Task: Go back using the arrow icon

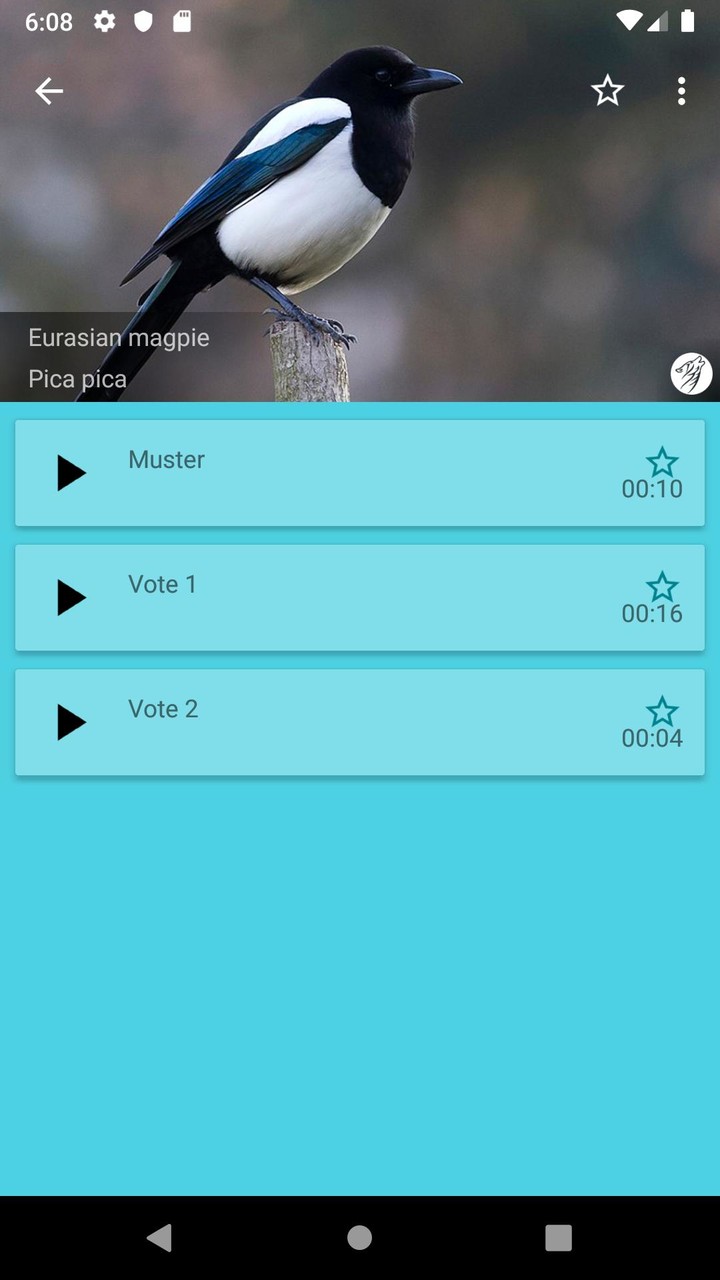Action: pyautogui.click(x=48, y=90)
